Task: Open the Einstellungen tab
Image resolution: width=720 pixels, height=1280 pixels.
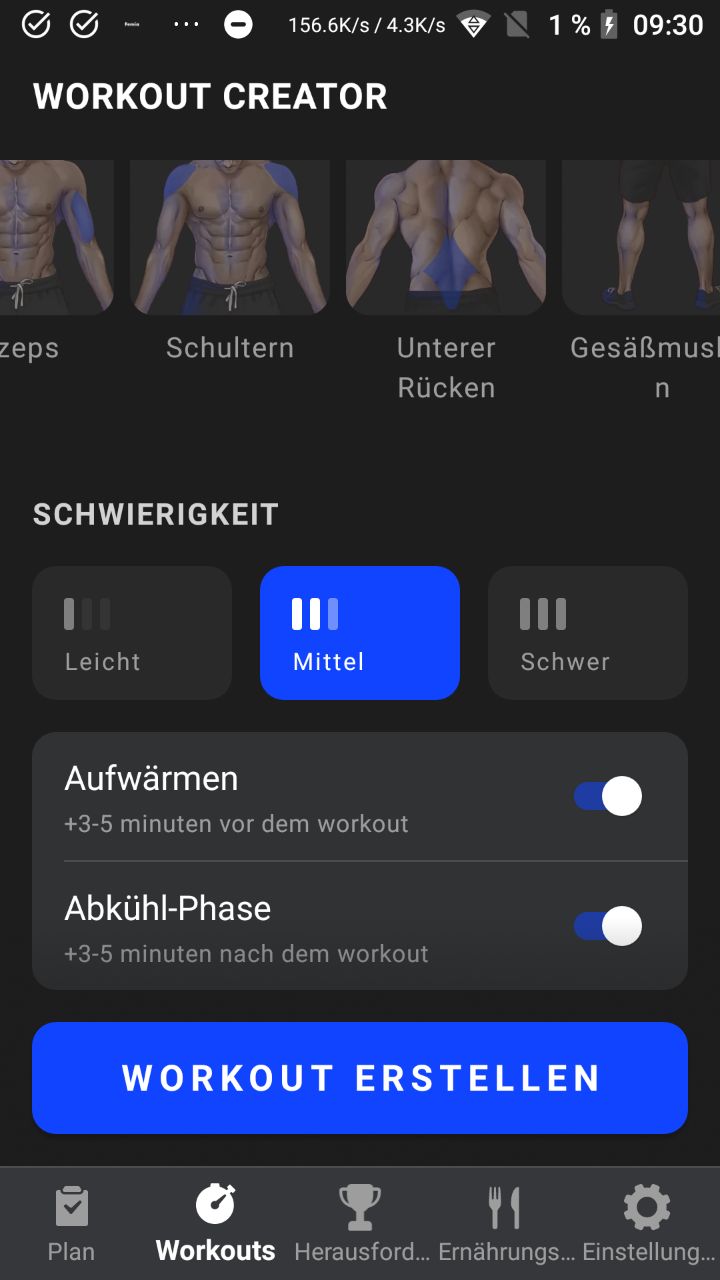Action: coord(648,1224)
